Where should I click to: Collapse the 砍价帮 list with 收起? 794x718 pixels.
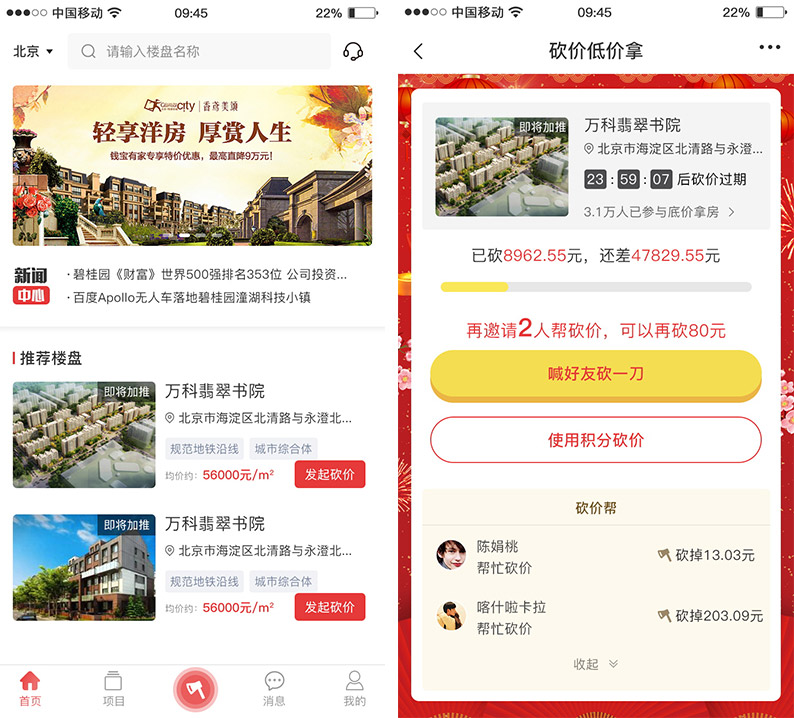point(595,664)
